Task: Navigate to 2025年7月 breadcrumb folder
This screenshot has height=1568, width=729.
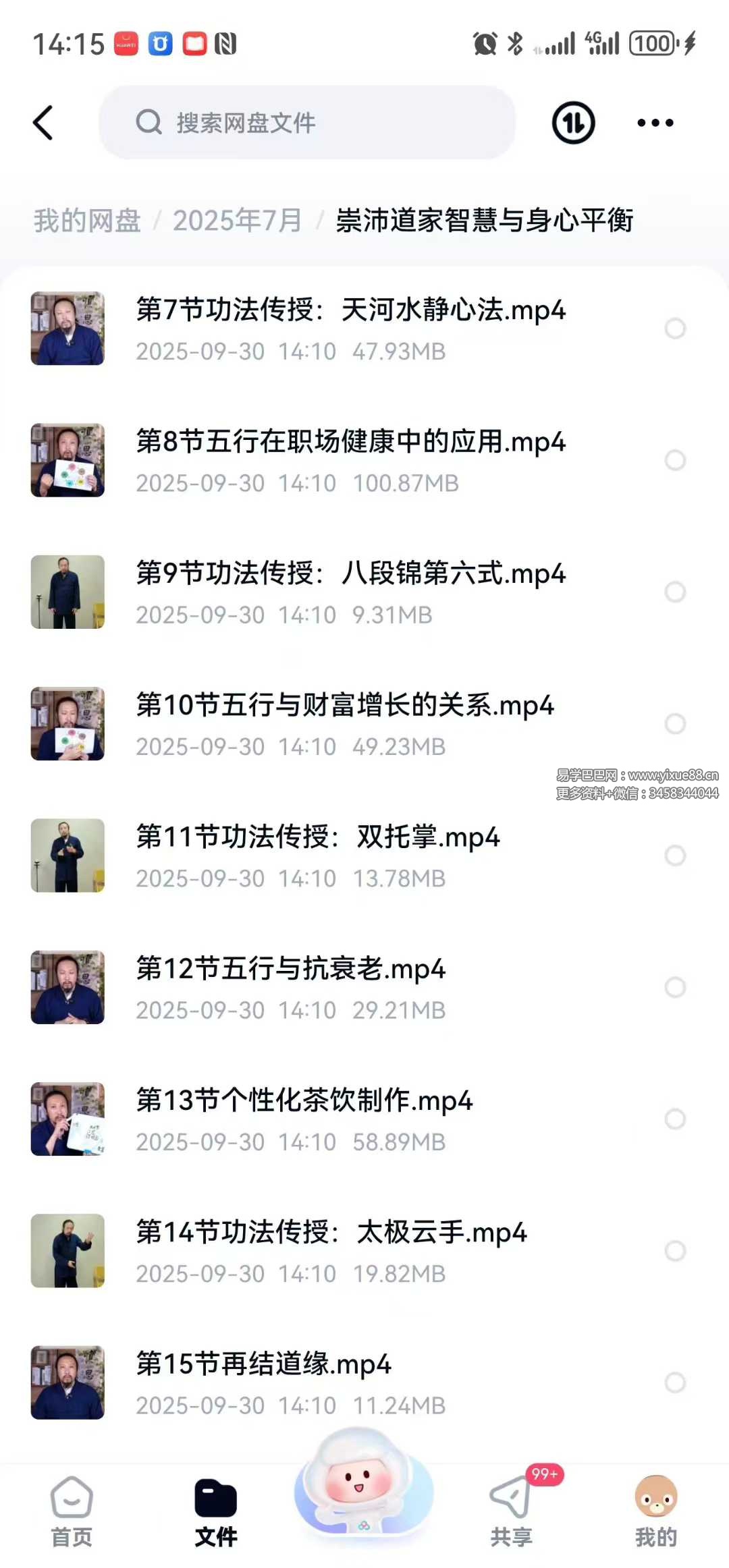Action: tap(237, 221)
